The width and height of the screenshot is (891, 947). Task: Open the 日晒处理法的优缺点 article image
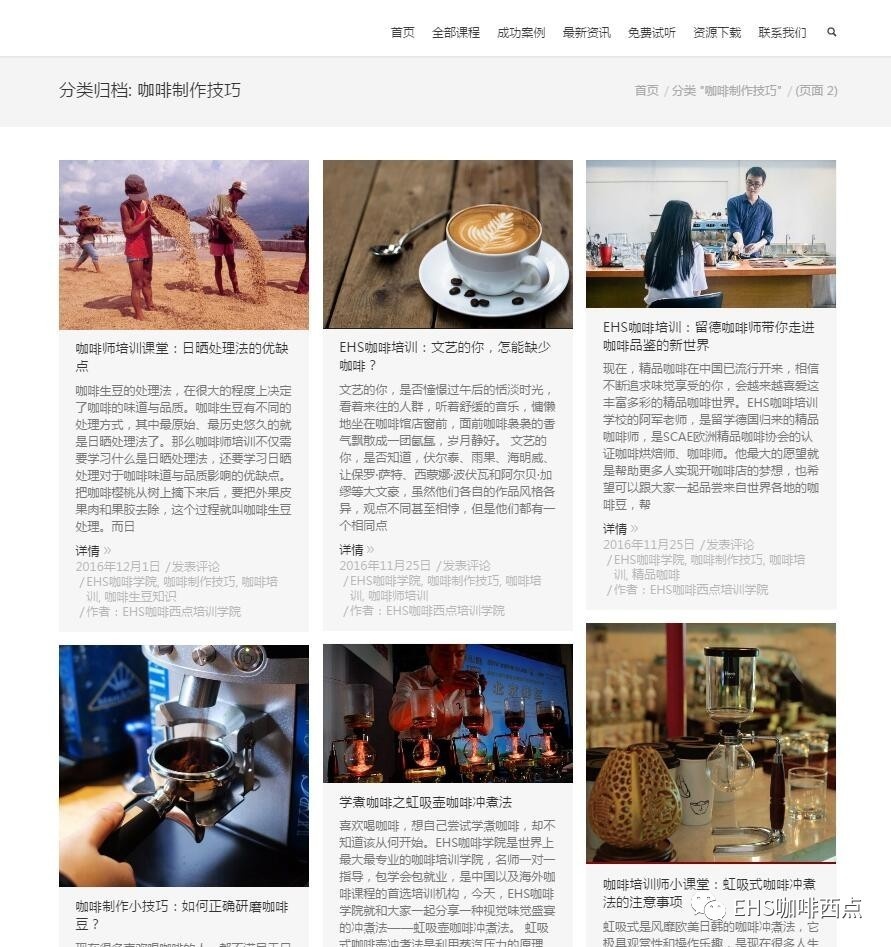pyautogui.click(x=183, y=245)
